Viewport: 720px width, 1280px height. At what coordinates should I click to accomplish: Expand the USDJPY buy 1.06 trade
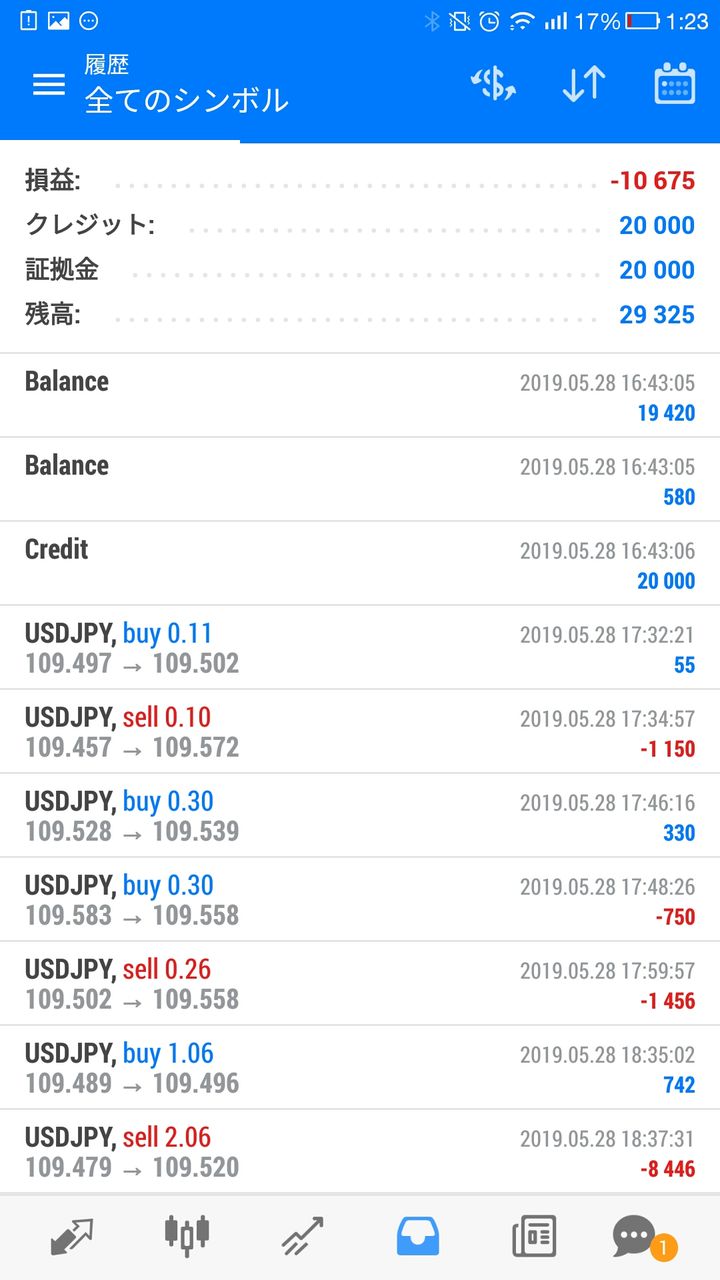tap(360, 1068)
